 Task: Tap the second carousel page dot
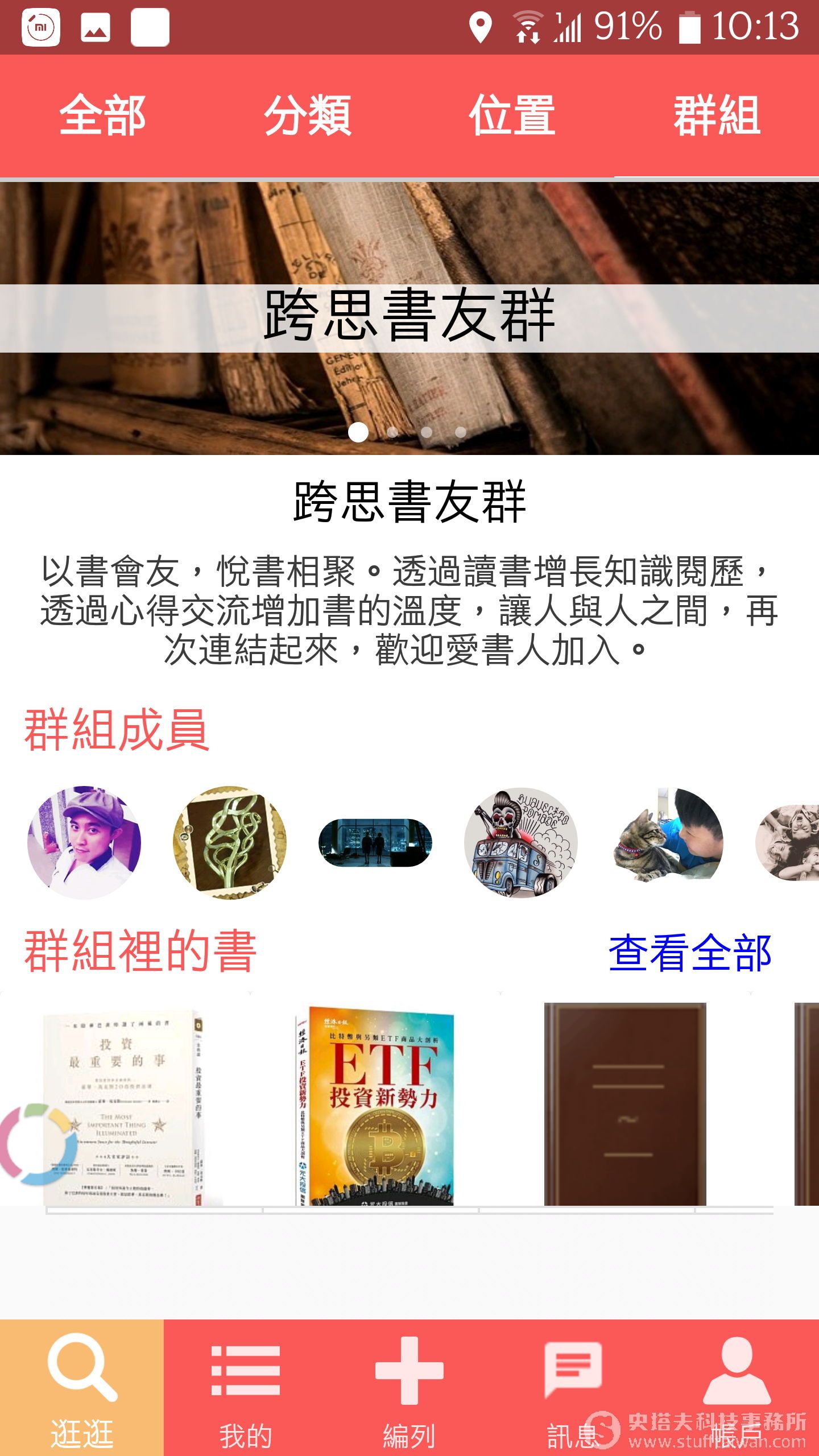[392, 432]
